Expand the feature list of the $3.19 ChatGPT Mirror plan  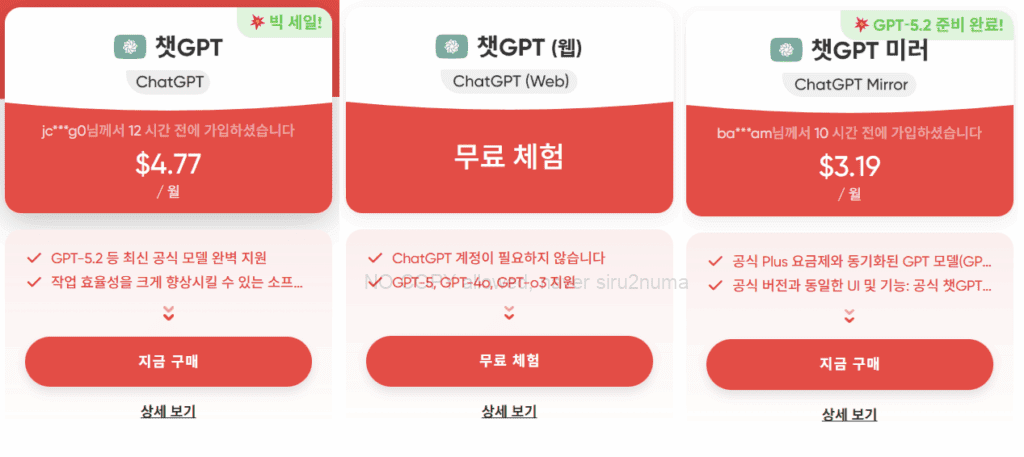pos(849,316)
